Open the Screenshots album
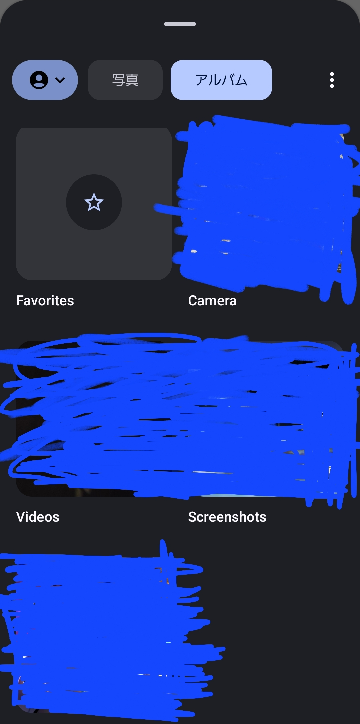Image resolution: width=360 pixels, height=724 pixels. tap(266, 419)
